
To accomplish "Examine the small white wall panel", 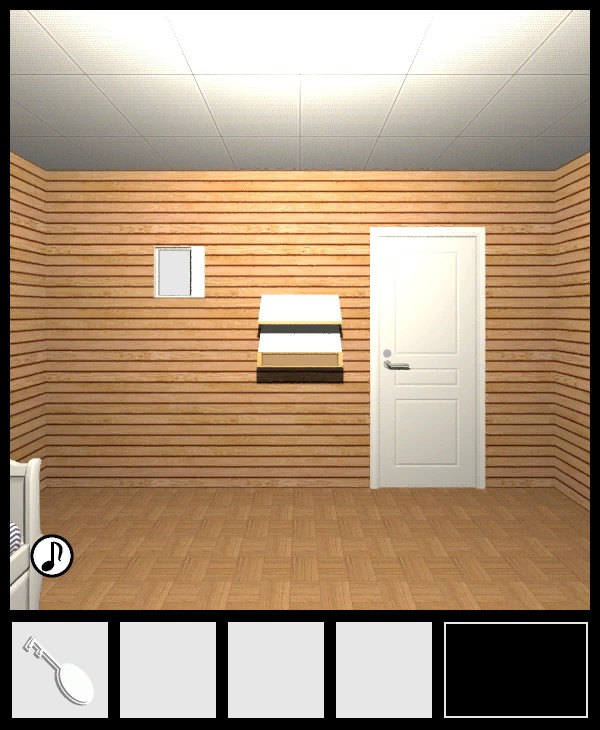I will [179, 272].
